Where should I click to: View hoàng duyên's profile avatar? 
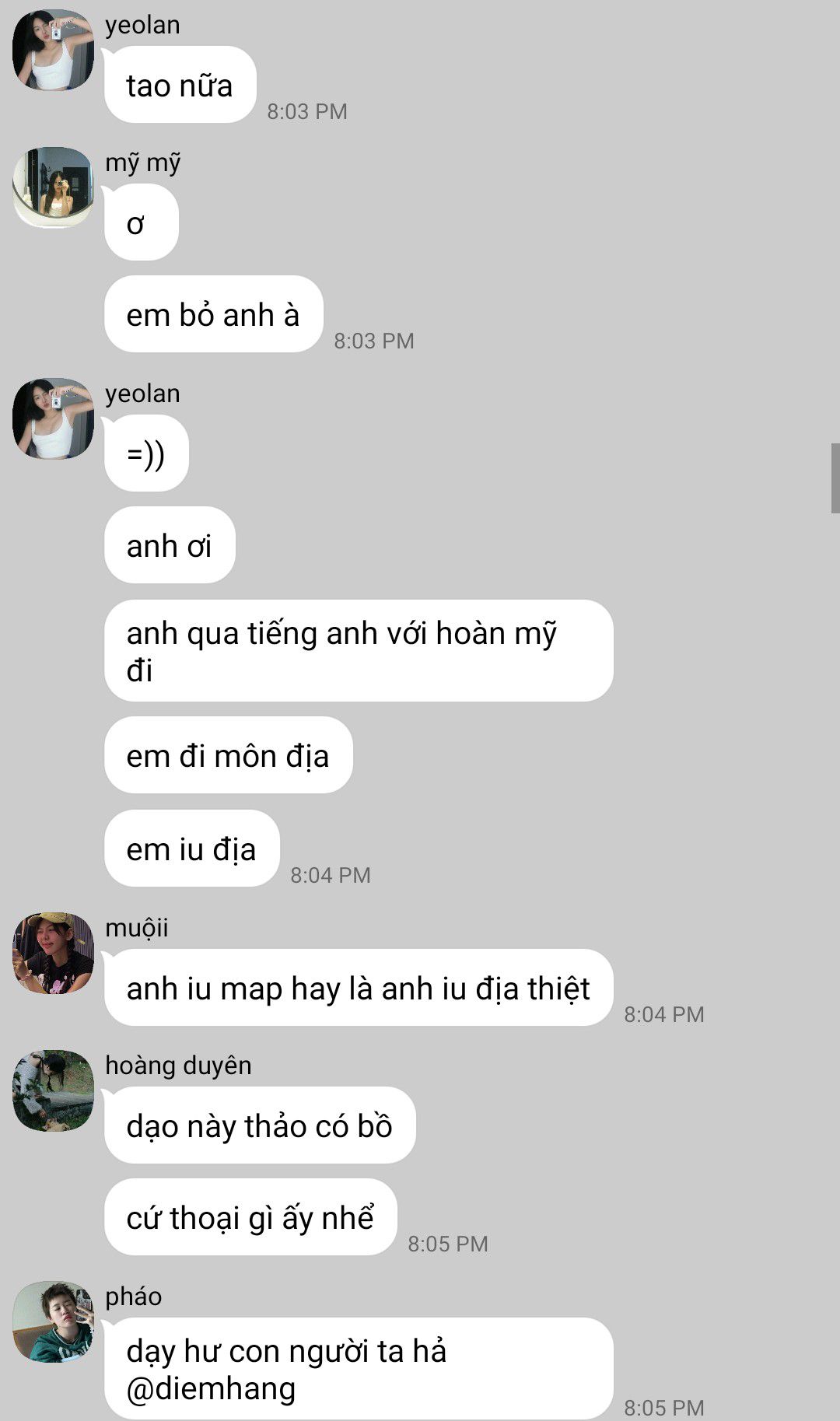click(x=53, y=1090)
